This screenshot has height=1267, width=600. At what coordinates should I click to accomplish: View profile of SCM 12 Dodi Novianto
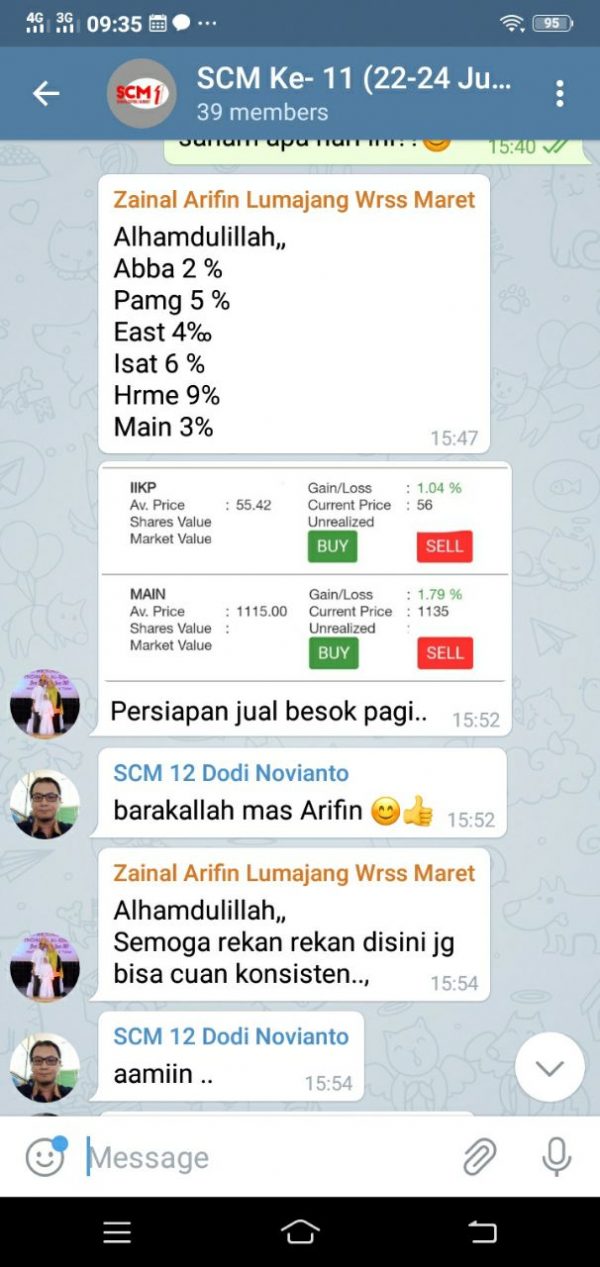click(x=231, y=773)
